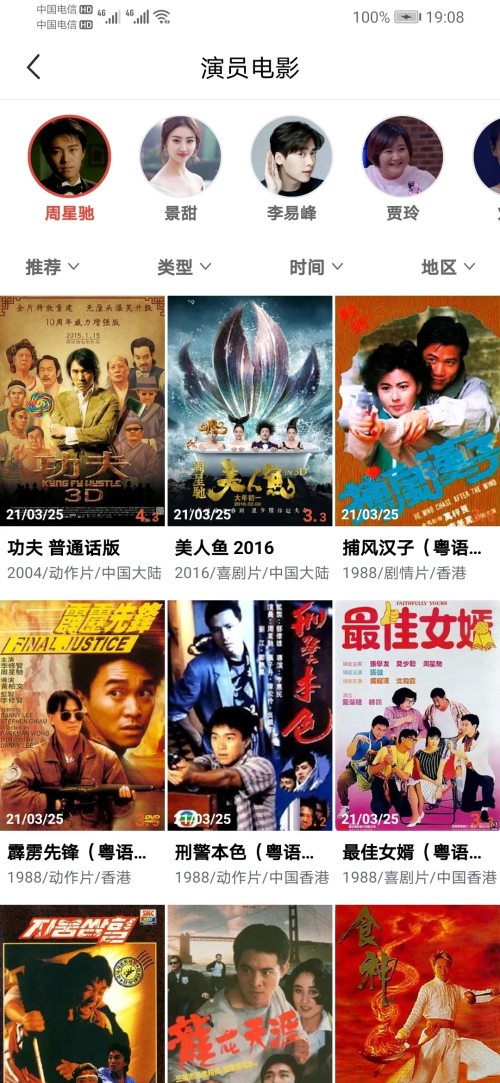Open the 龙在天涯 movie poster
Viewport: 500px width, 1083px height.
tap(250, 994)
